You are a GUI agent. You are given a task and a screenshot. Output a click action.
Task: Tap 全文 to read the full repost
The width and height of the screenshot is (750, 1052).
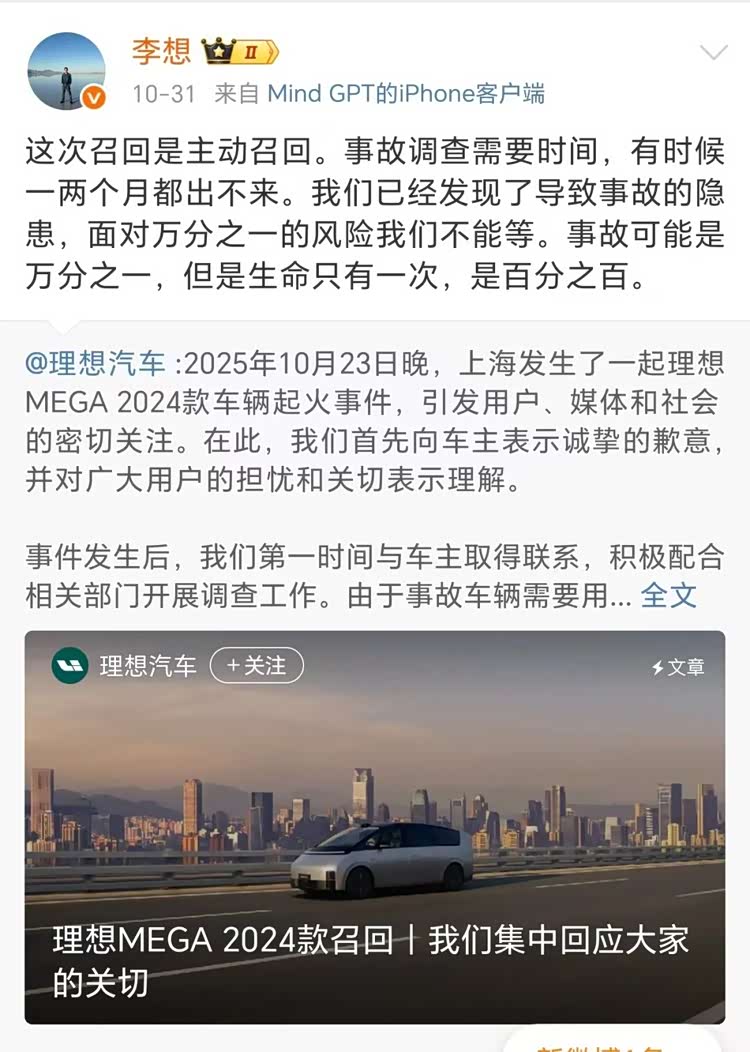click(668, 595)
